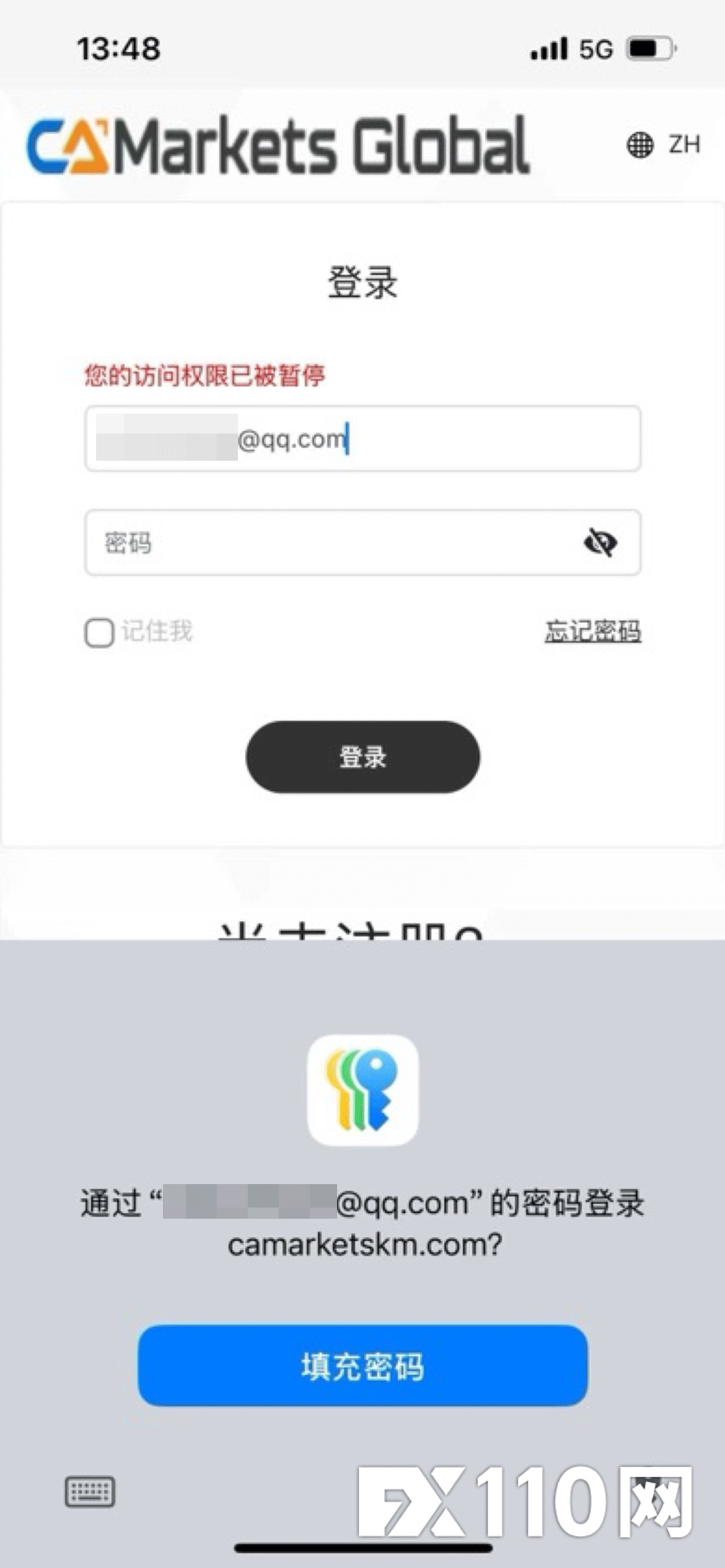Open the ZH language selector
Image resolution: width=725 pixels, height=1568 pixels.
click(x=664, y=145)
